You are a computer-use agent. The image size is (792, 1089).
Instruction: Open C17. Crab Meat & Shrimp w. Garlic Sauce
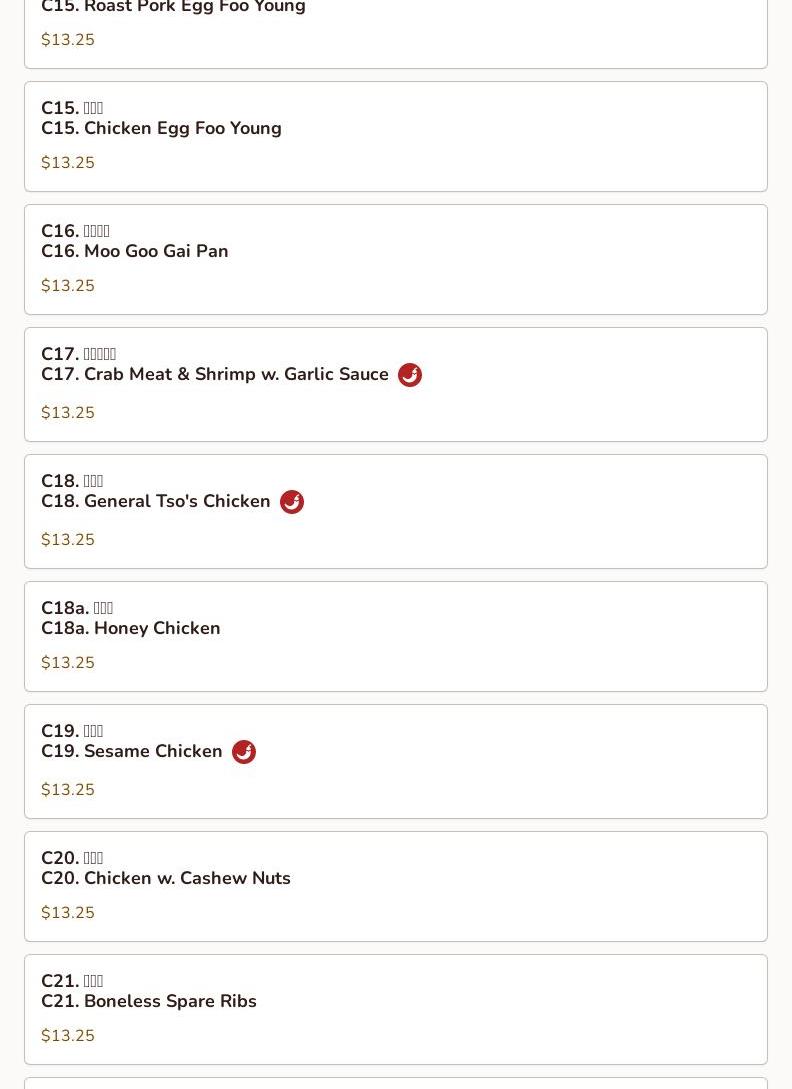[395, 384]
